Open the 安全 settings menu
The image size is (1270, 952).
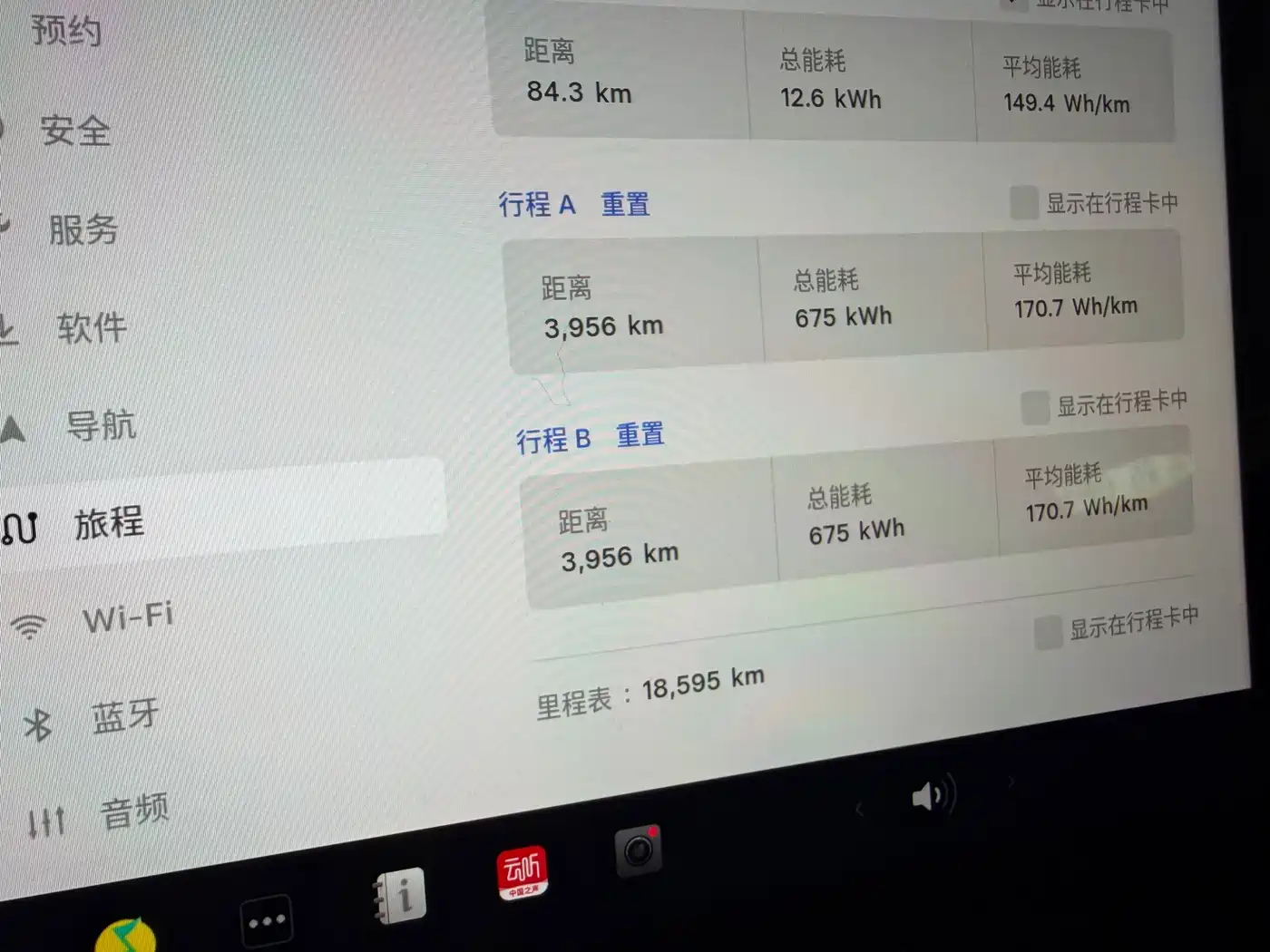(x=75, y=131)
